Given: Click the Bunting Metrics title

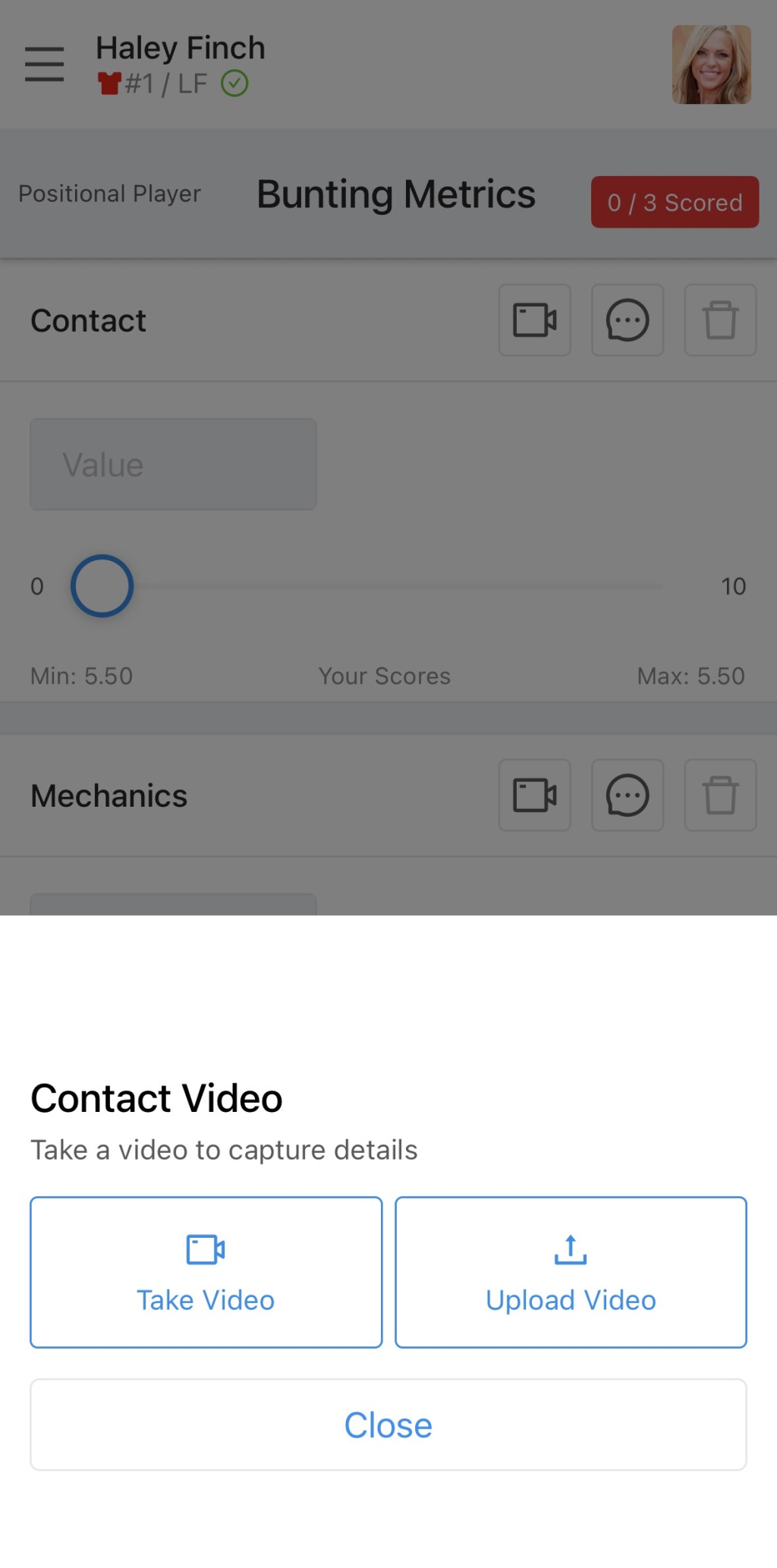Looking at the screenshot, I should [395, 194].
